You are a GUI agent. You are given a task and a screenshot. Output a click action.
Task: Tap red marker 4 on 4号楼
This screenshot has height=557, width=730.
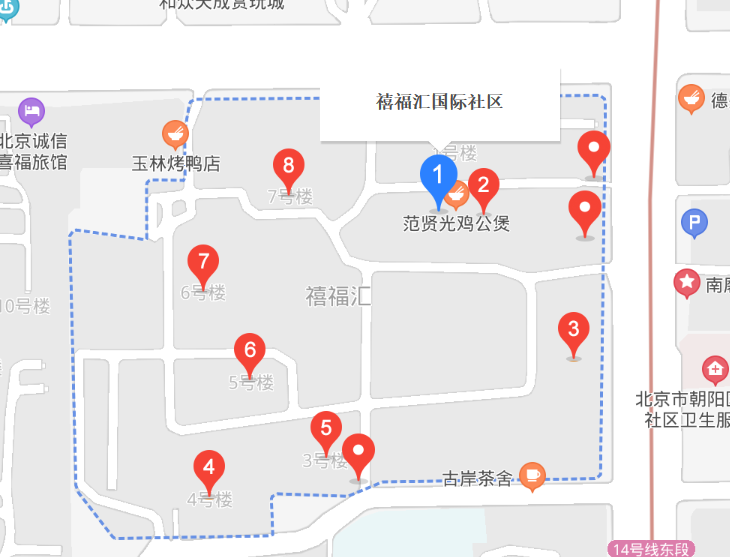click(208, 468)
